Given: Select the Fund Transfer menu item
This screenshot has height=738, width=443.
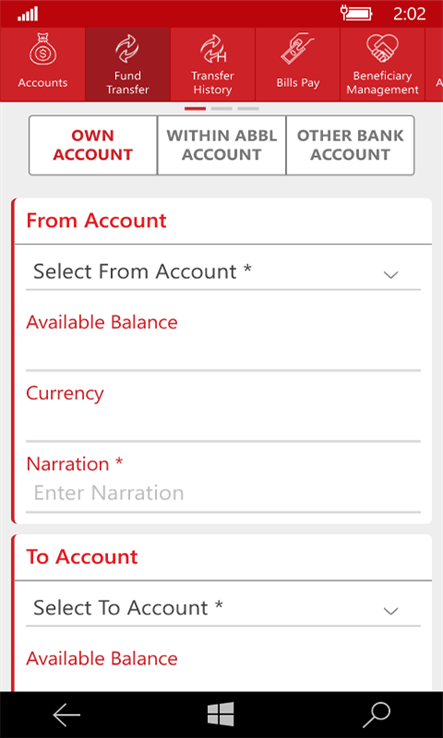Looking at the screenshot, I should click(128, 64).
